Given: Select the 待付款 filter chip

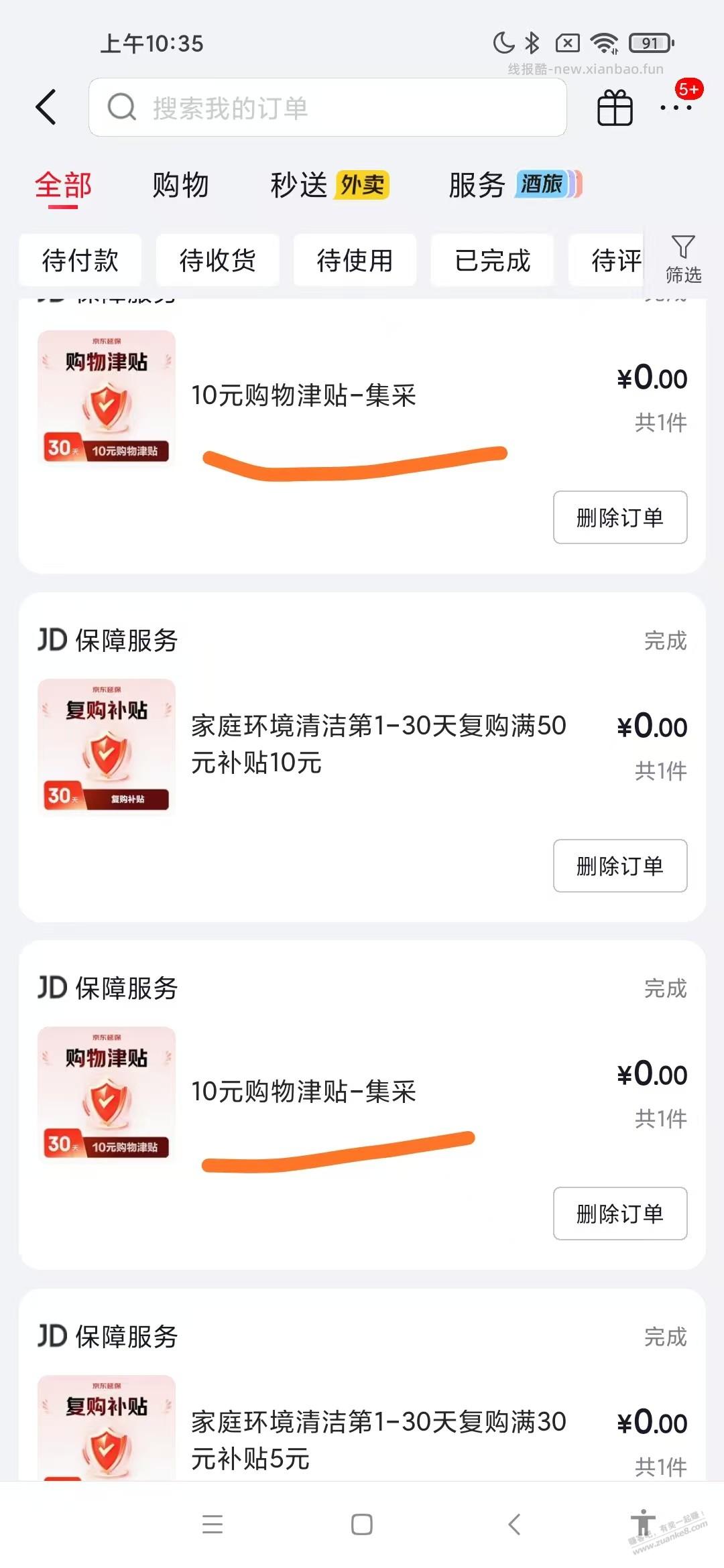Looking at the screenshot, I should click(80, 260).
